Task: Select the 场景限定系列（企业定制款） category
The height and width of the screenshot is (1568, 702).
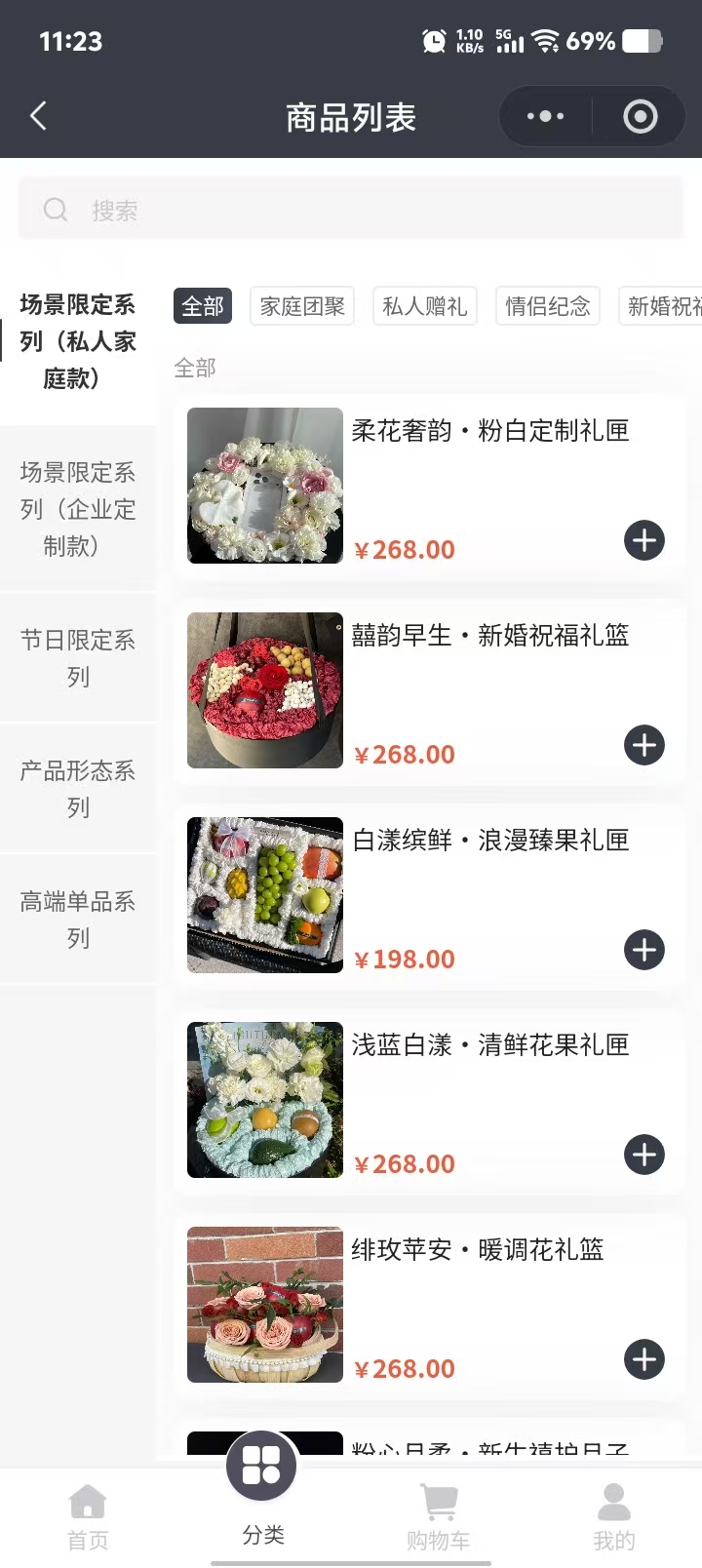Action: tap(78, 509)
